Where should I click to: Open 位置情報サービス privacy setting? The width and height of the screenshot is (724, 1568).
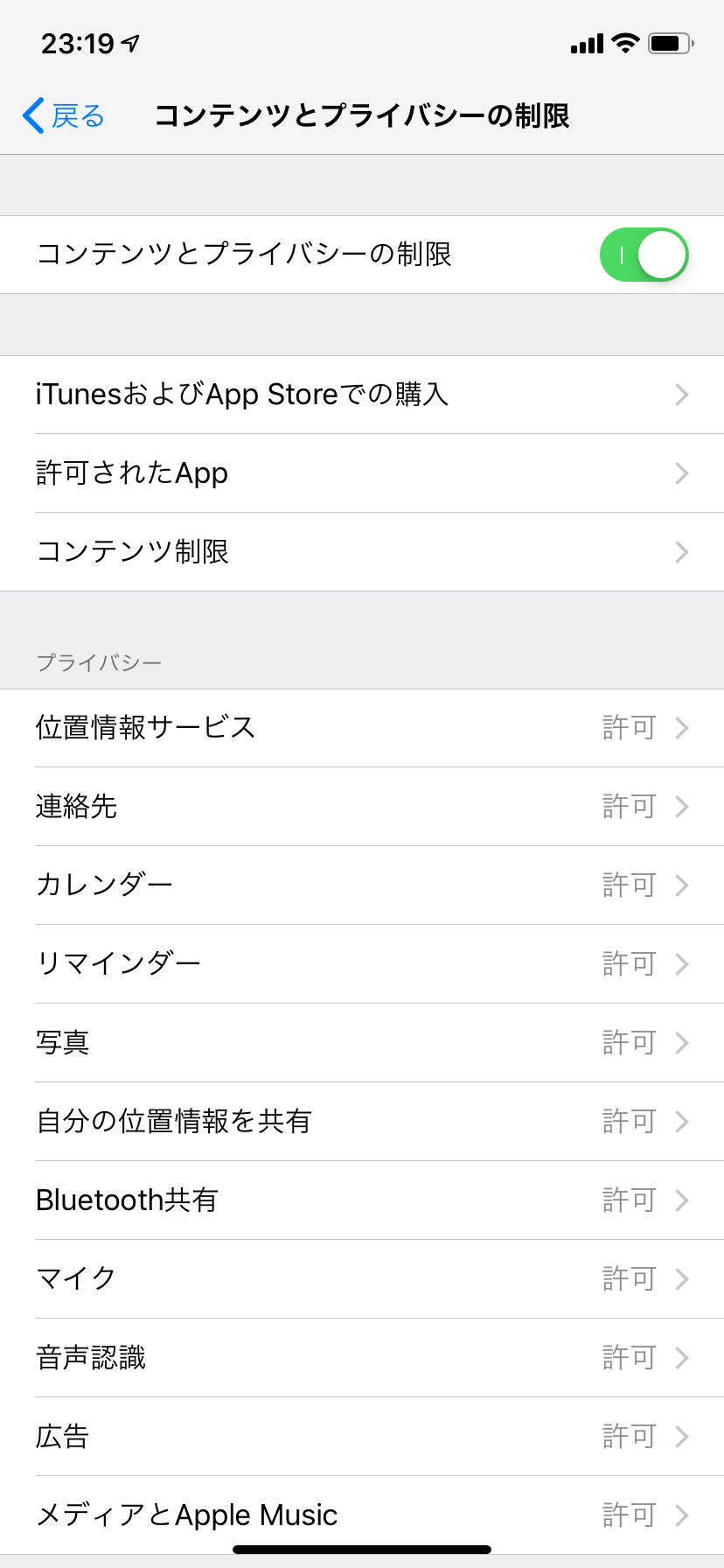[x=362, y=728]
